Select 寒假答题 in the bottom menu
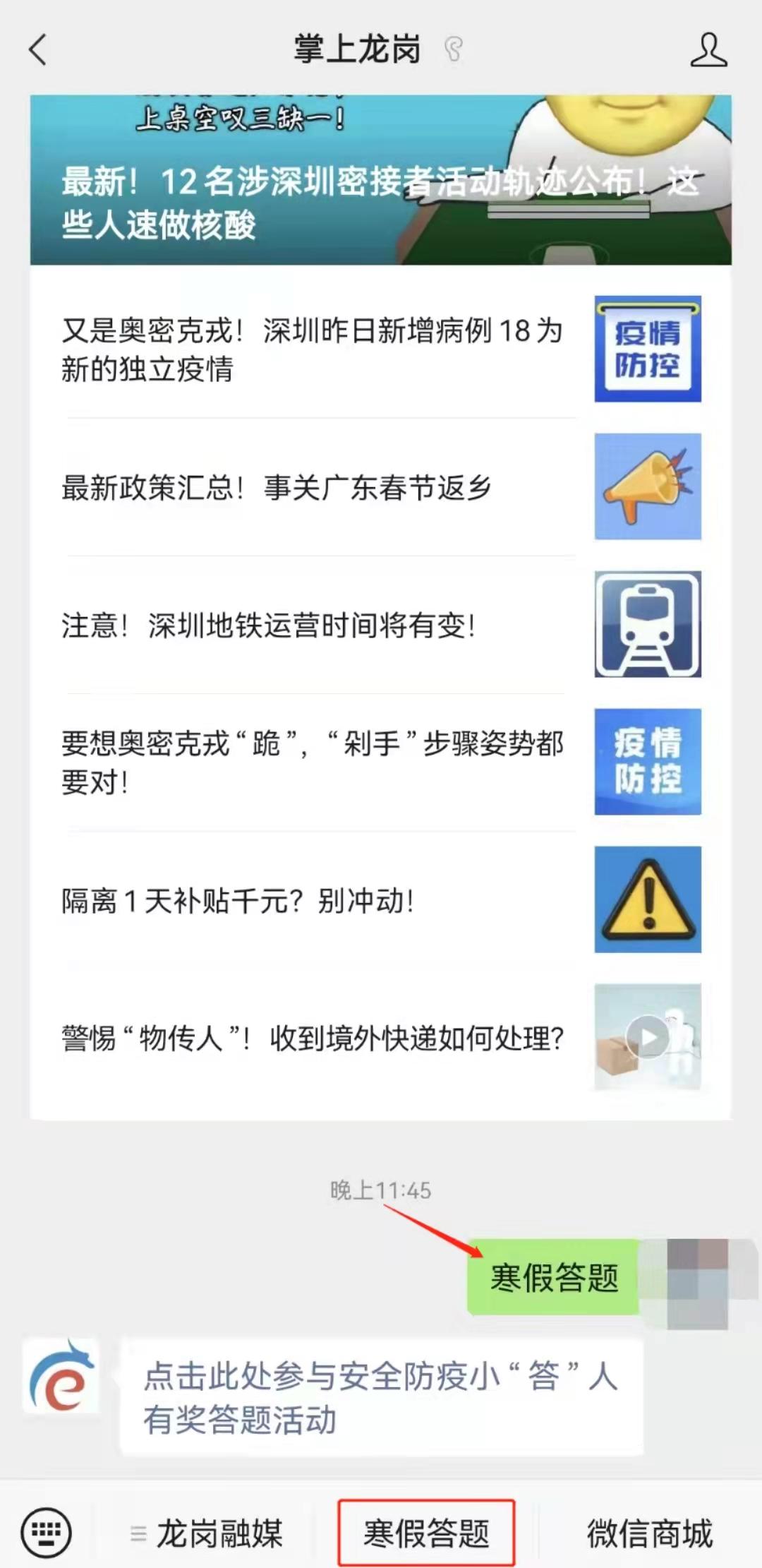 pyautogui.click(x=426, y=1533)
